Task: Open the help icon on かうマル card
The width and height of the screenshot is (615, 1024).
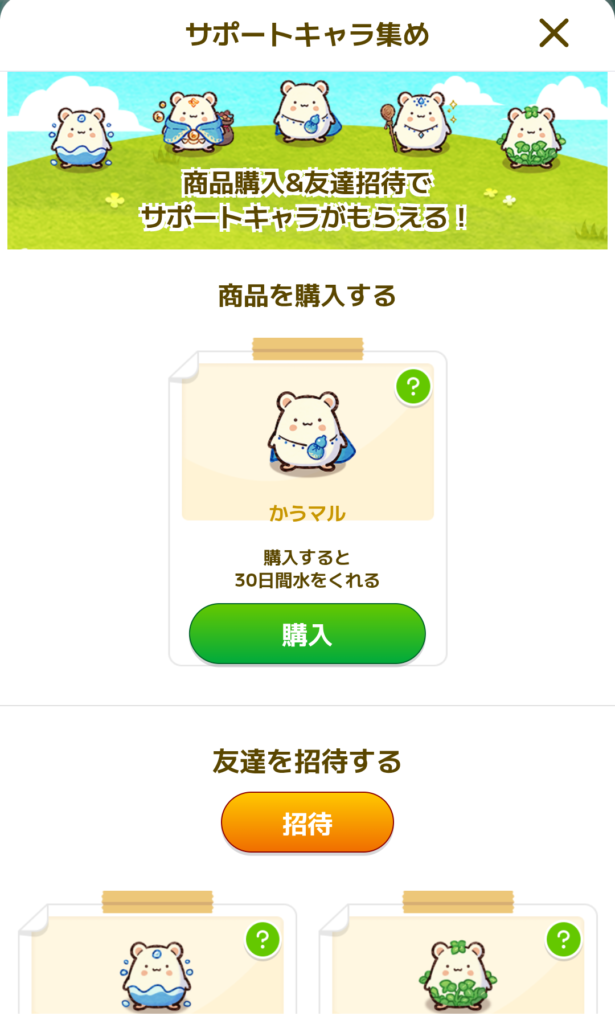Action: pos(413,387)
